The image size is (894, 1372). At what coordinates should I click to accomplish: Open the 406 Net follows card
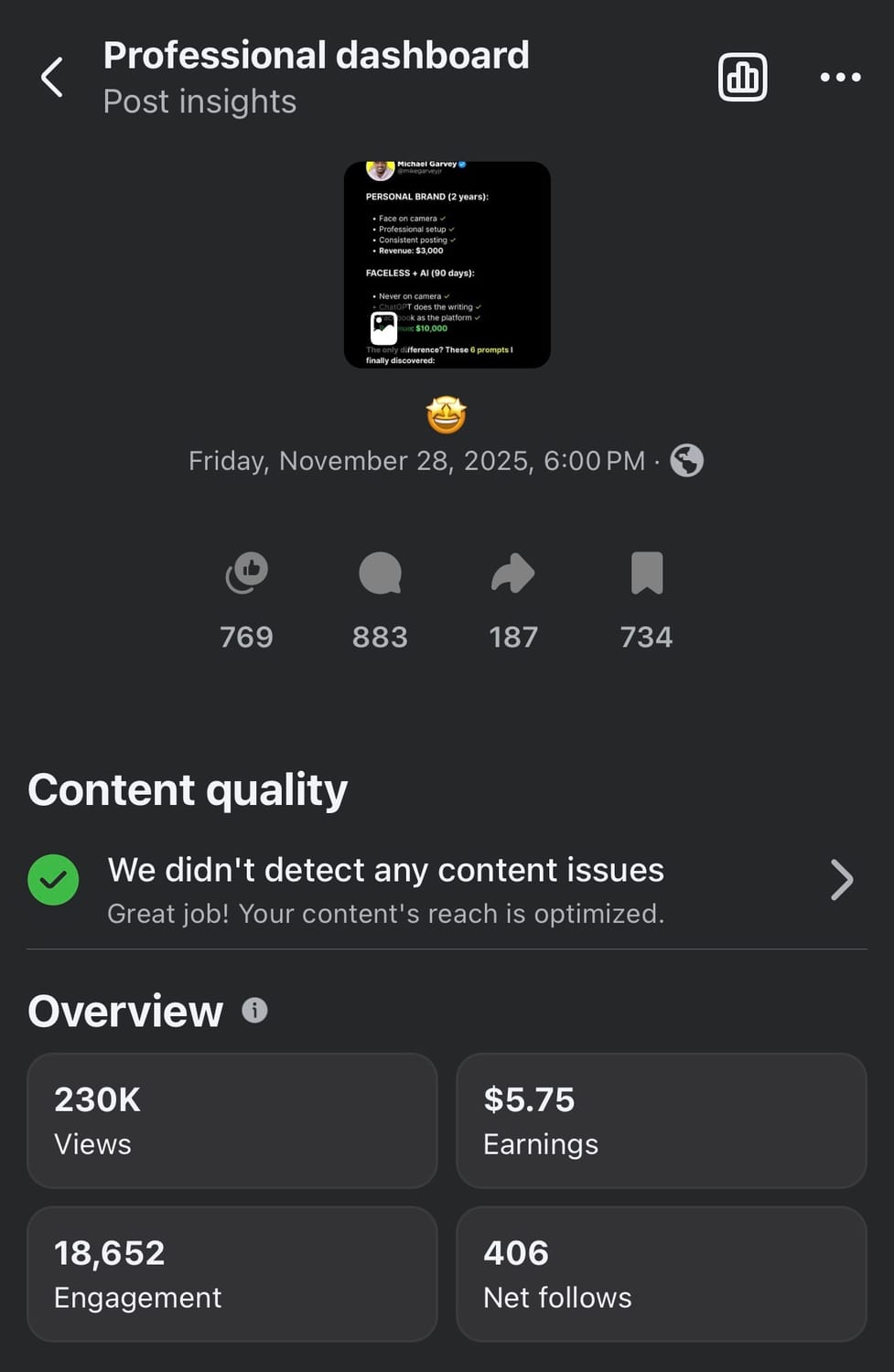(x=661, y=1273)
